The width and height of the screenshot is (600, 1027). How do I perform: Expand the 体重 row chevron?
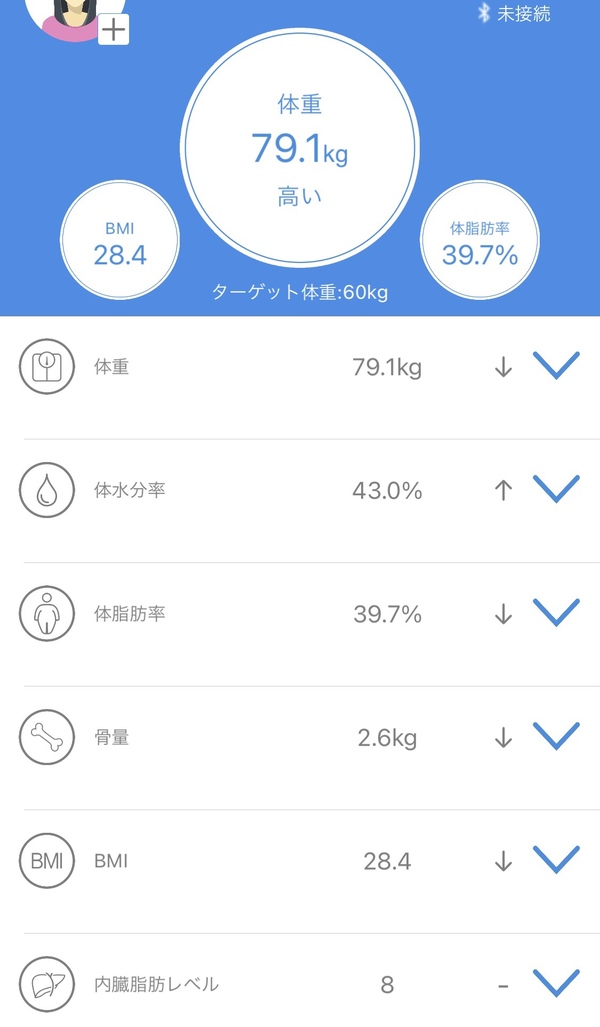(556, 365)
